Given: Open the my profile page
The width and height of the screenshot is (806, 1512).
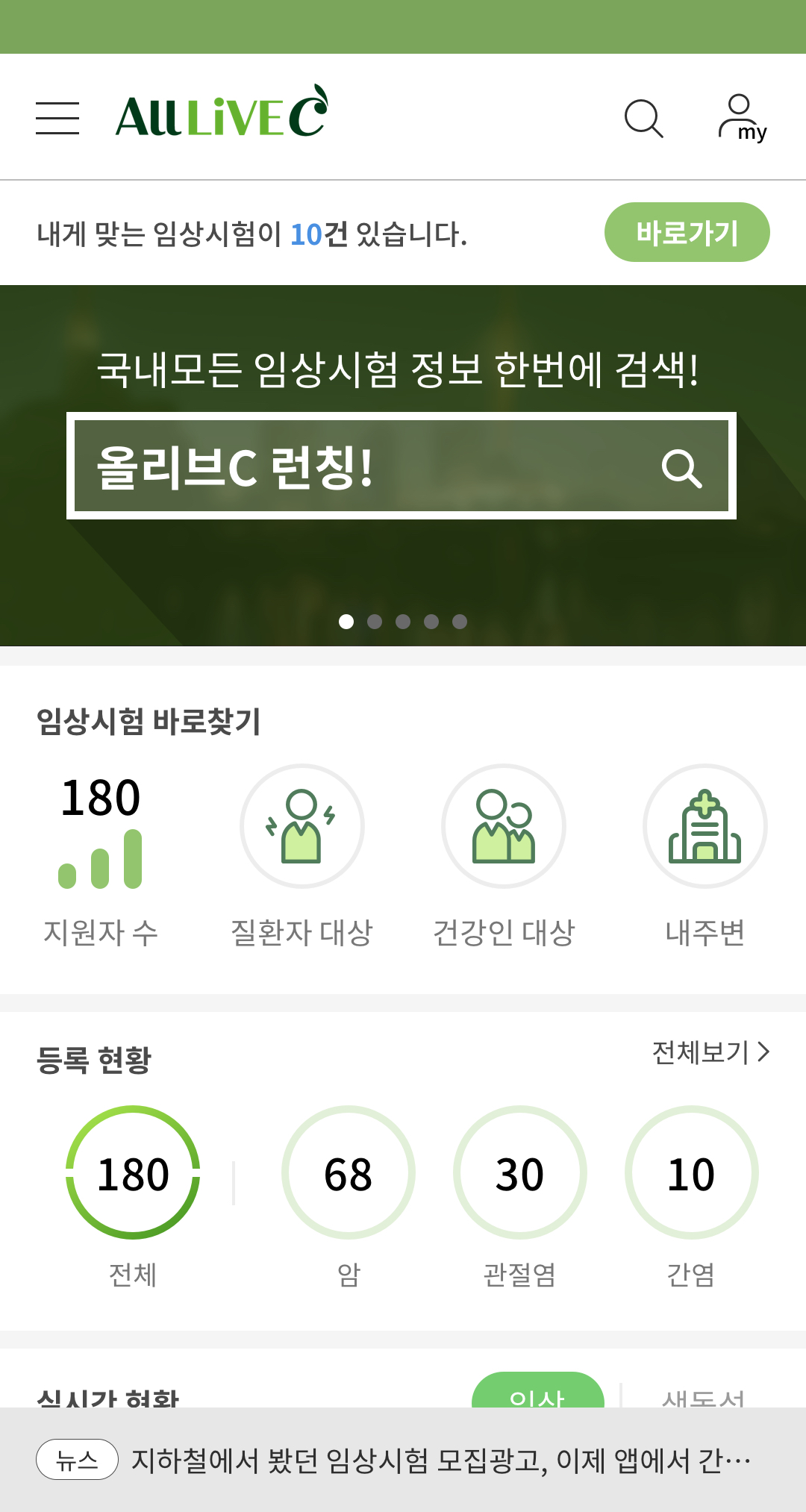Looking at the screenshot, I should point(743,119).
